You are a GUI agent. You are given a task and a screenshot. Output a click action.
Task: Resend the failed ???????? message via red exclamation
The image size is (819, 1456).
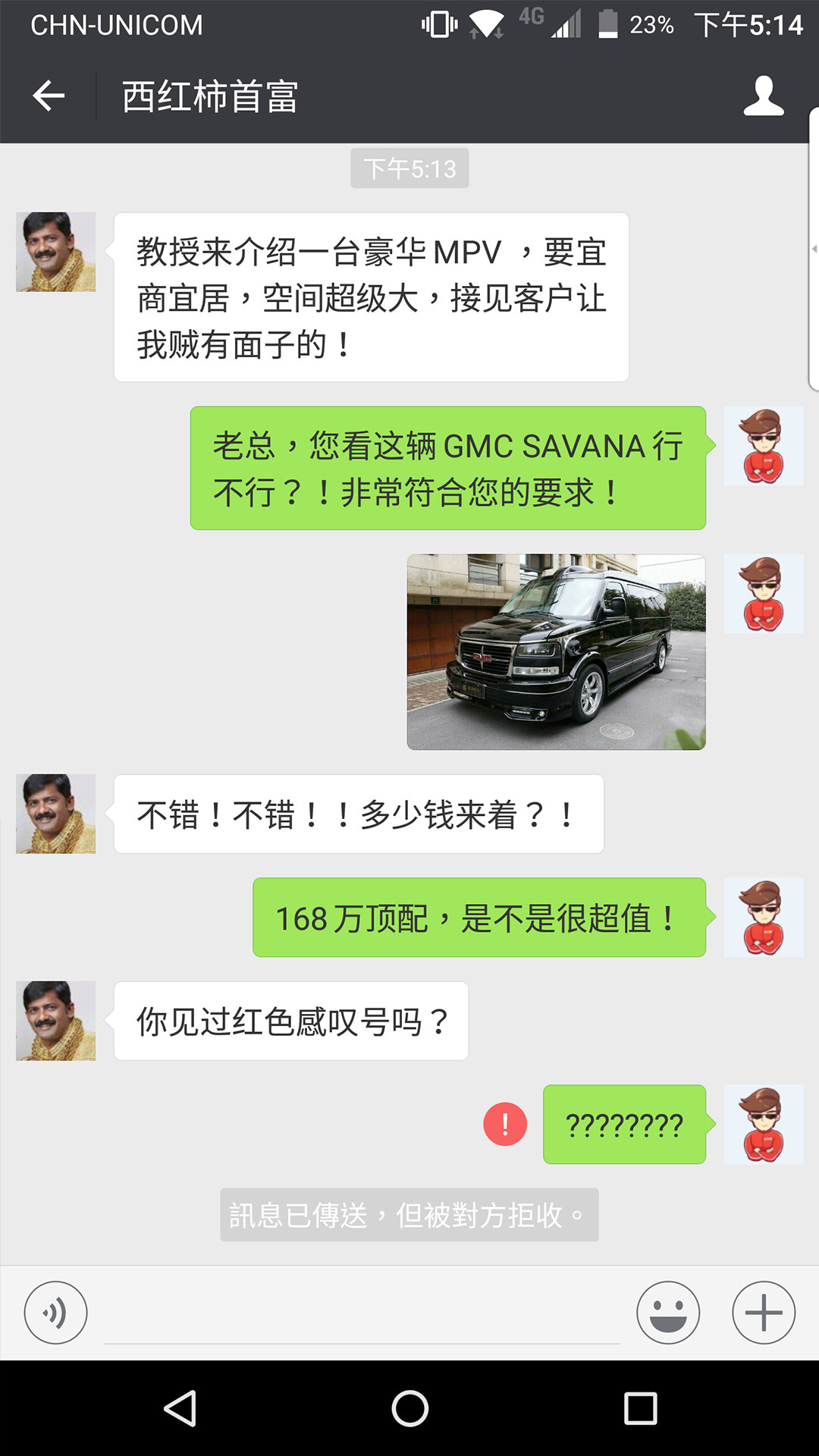(505, 1124)
